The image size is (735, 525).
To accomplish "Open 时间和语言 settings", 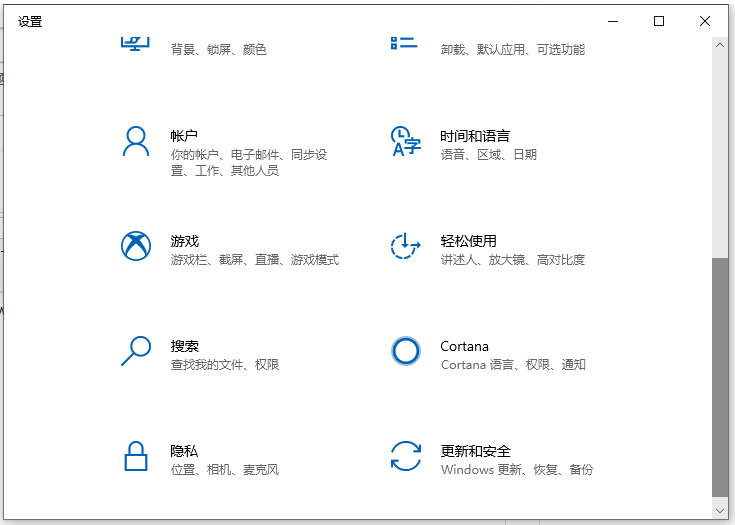I will click(475, 136).
